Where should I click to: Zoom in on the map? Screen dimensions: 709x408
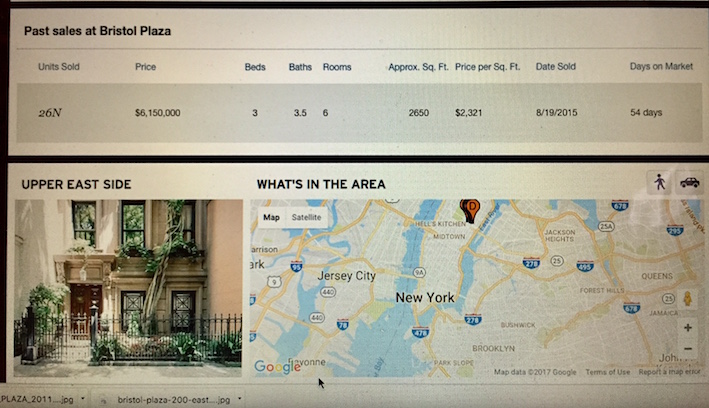pos(687,327)
